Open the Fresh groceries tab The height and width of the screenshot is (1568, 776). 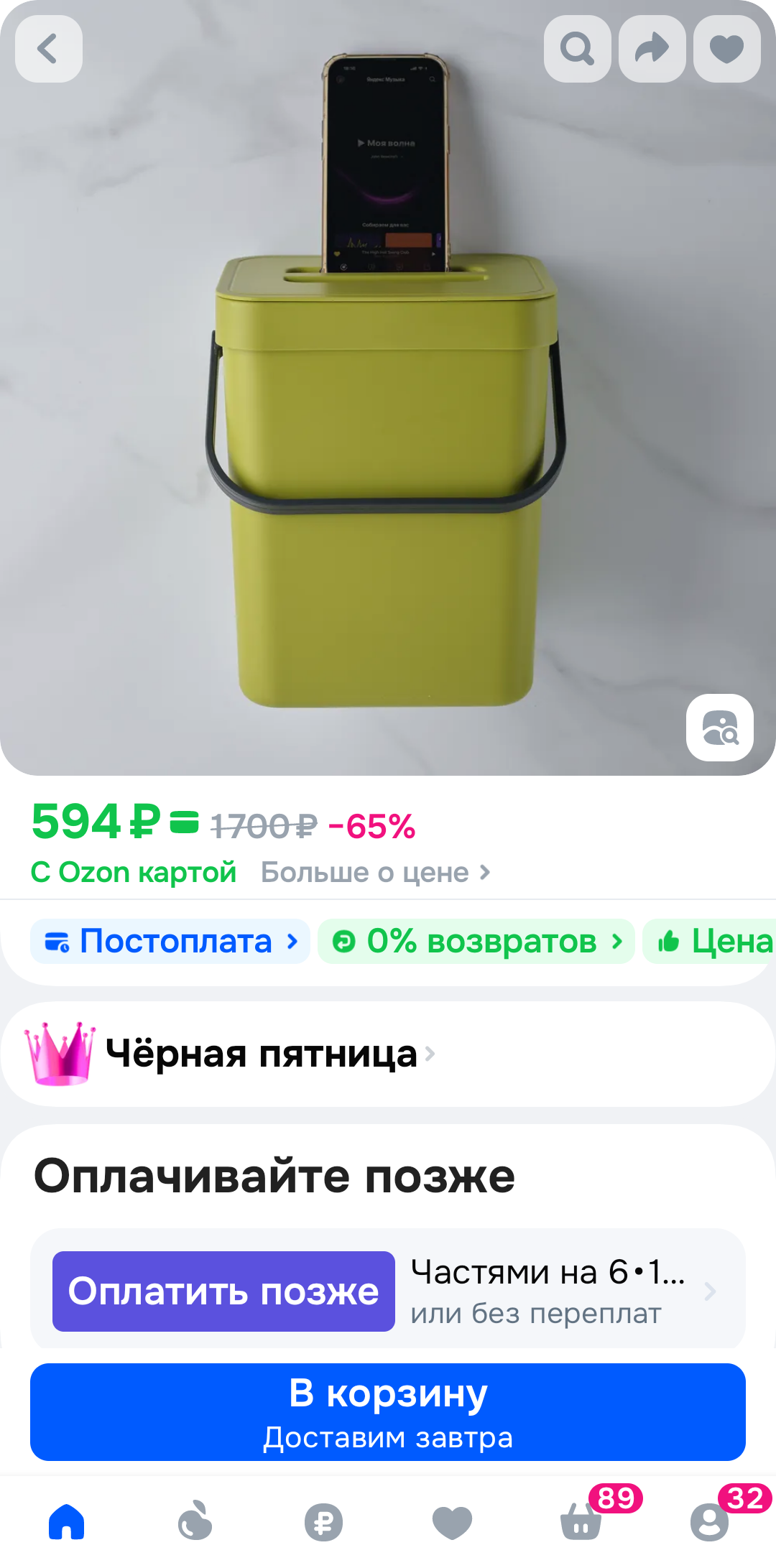195,1522
